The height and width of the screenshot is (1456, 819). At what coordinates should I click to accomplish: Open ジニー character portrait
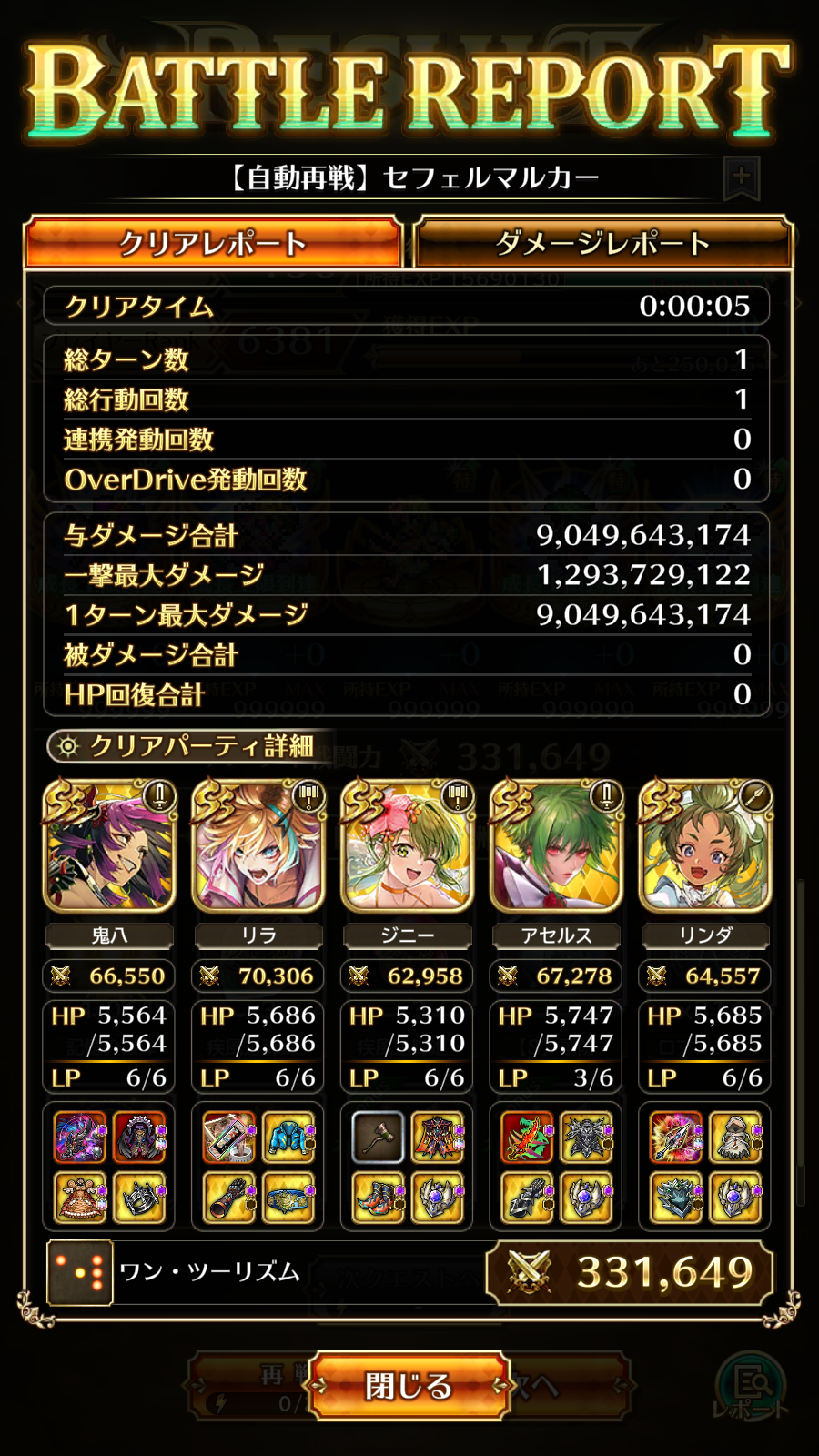tap(407, 846)
